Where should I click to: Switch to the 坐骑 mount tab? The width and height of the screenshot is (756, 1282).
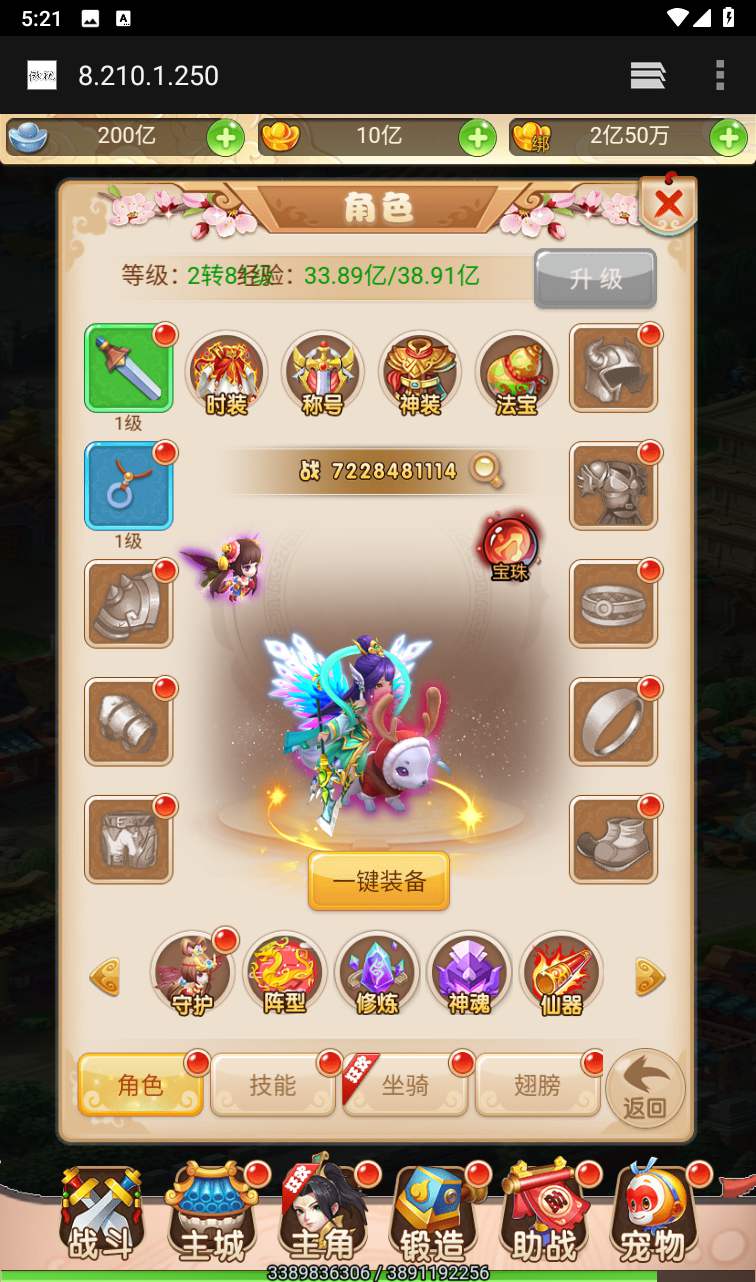[x=405, y=1085]
